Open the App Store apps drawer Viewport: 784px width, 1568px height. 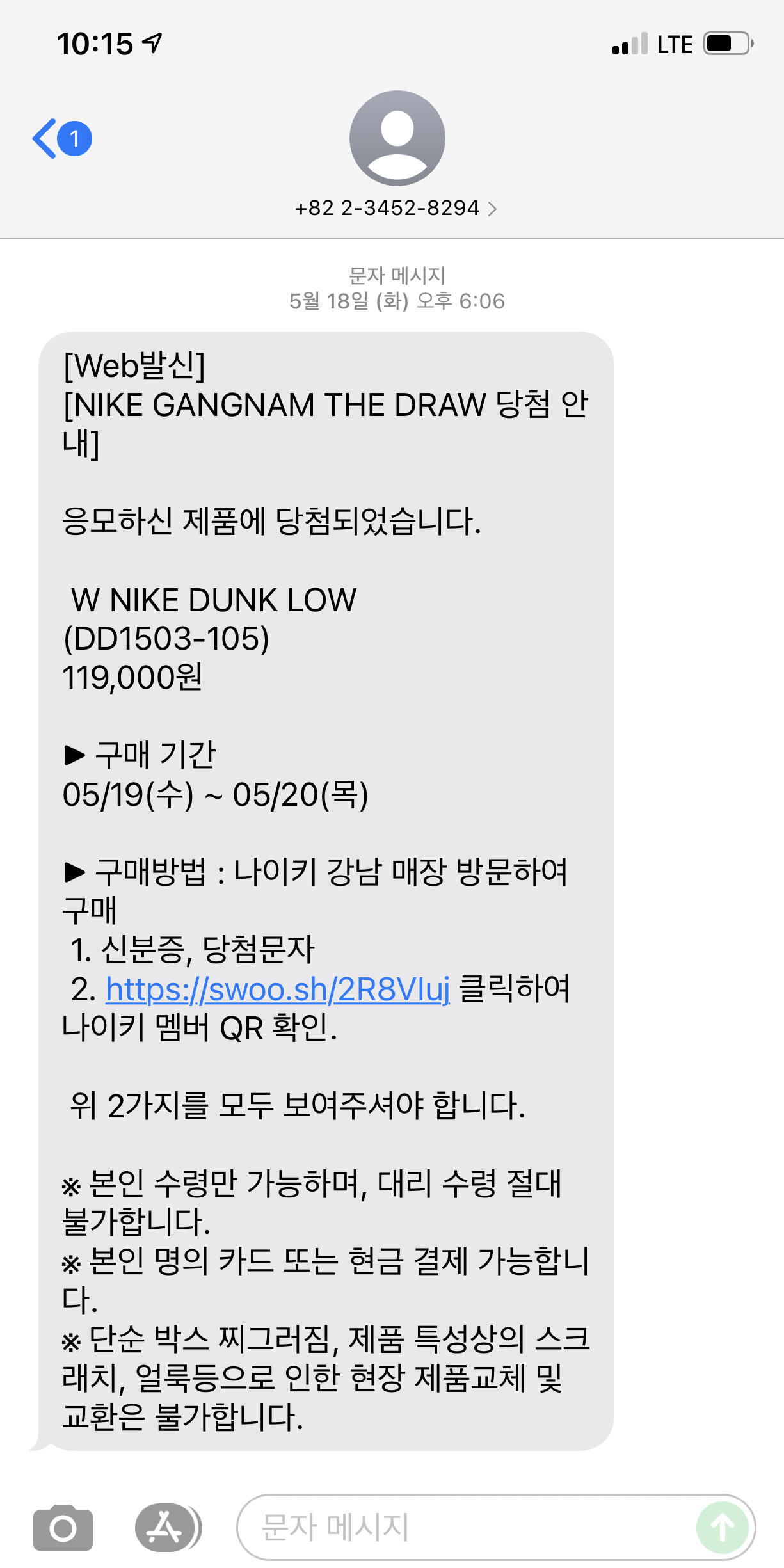point(168,1528)
